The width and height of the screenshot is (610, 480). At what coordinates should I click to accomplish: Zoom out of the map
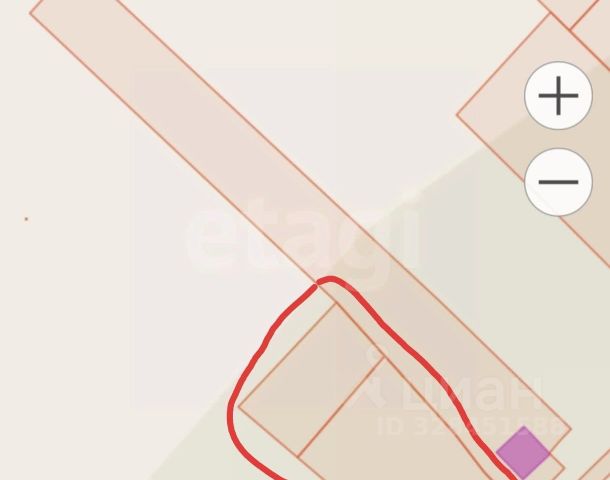558,182
